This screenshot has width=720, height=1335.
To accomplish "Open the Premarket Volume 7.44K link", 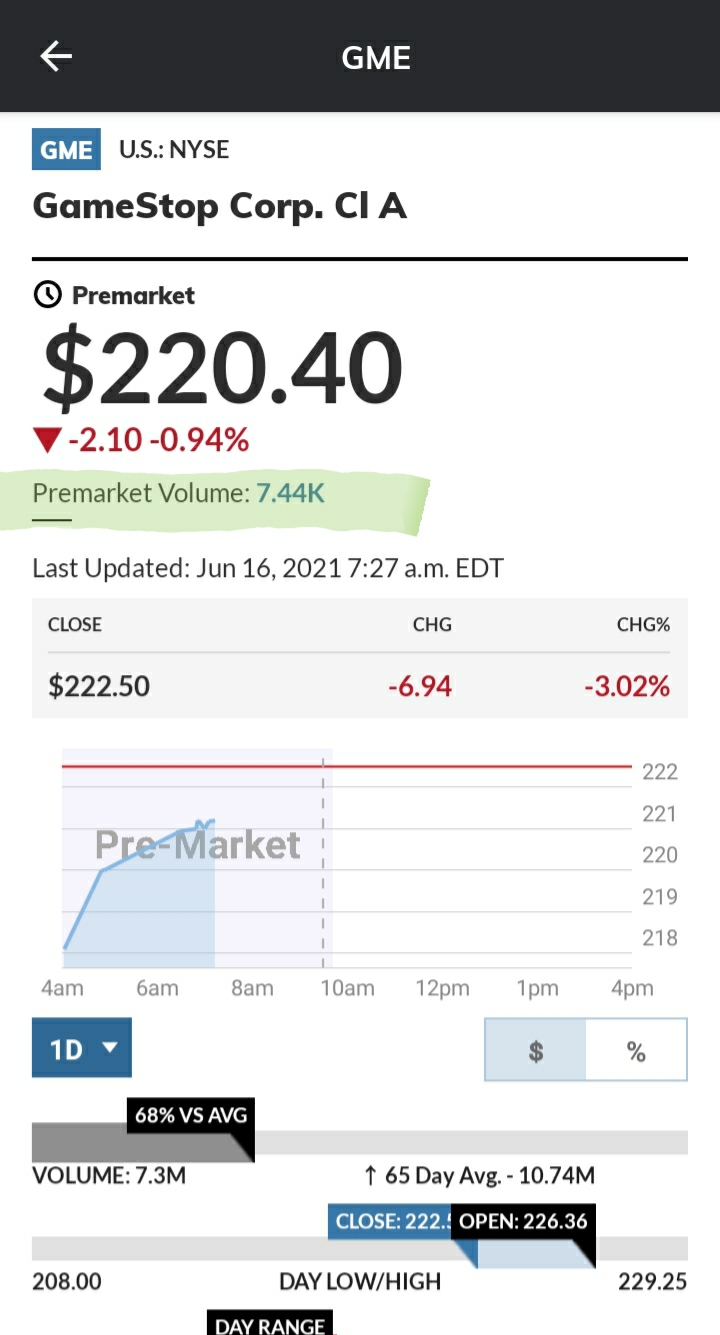I will pos(290,493).
